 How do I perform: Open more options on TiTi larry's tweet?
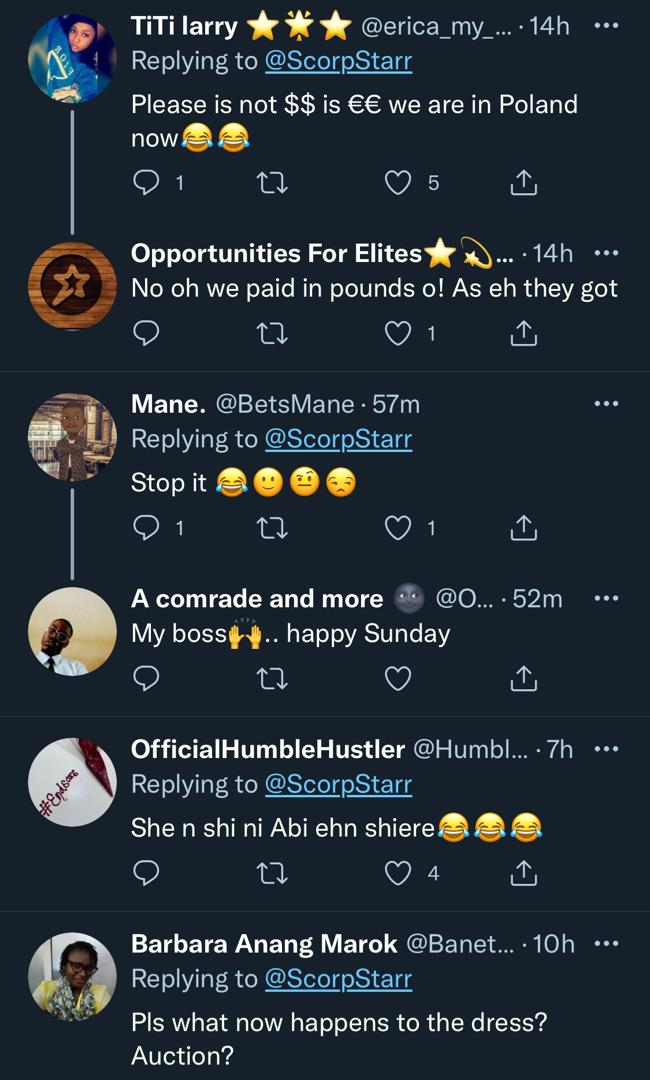coord(607,26)
